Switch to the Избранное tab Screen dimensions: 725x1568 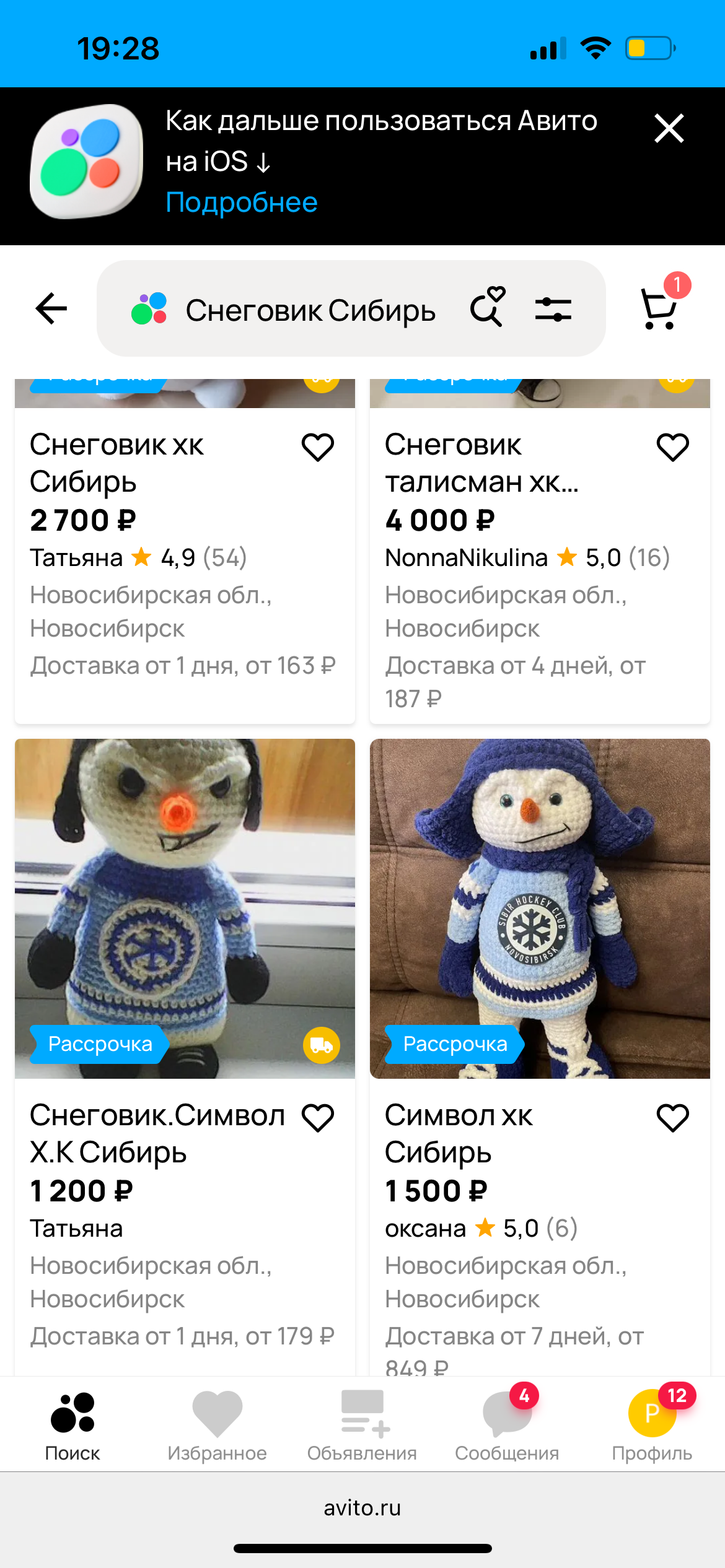pyautogui.click(x=217, y=1426)
